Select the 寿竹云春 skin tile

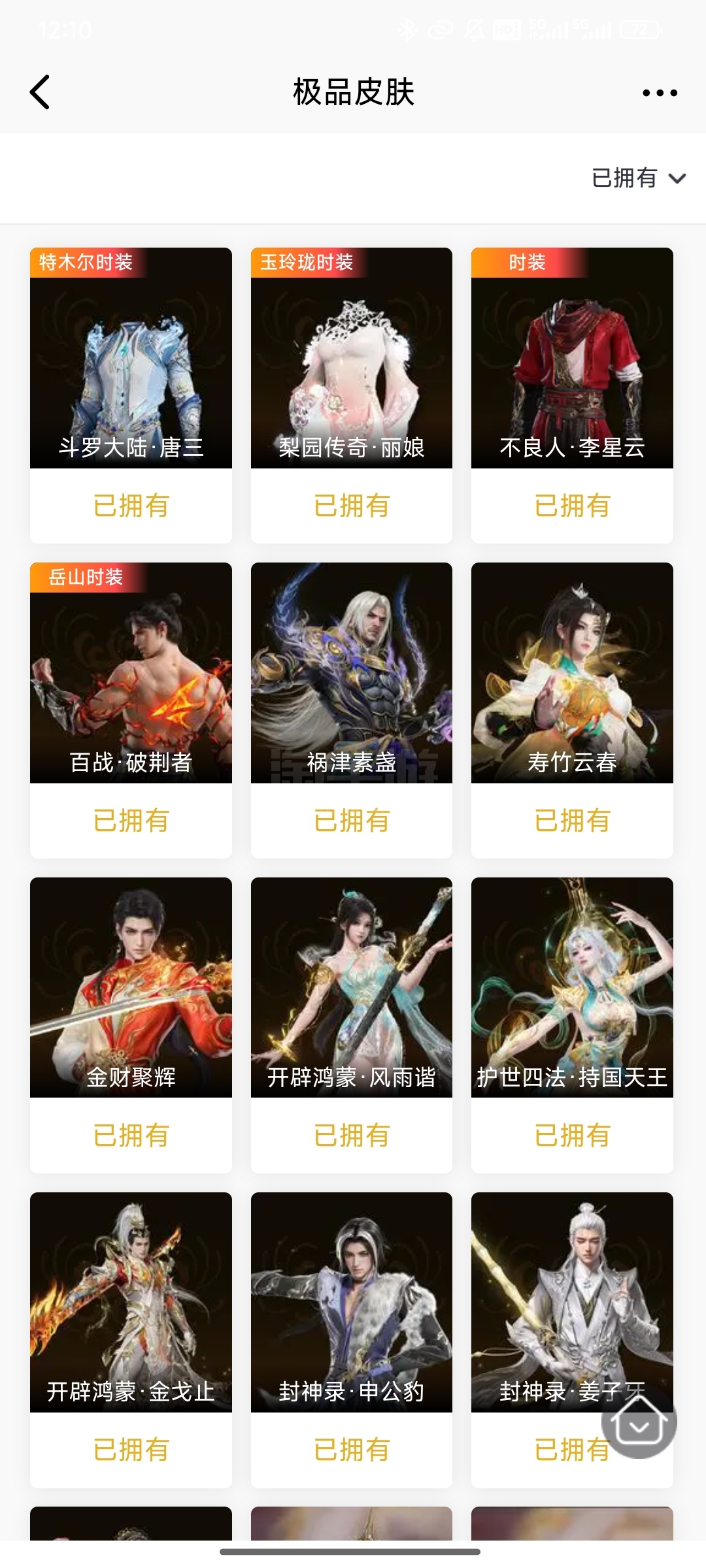572,710
